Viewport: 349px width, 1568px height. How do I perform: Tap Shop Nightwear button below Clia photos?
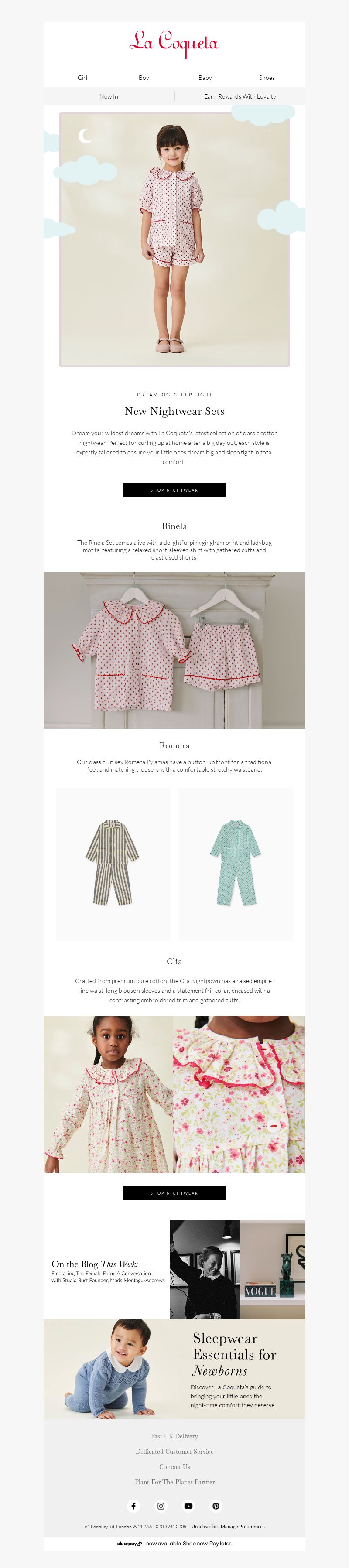174,1193
